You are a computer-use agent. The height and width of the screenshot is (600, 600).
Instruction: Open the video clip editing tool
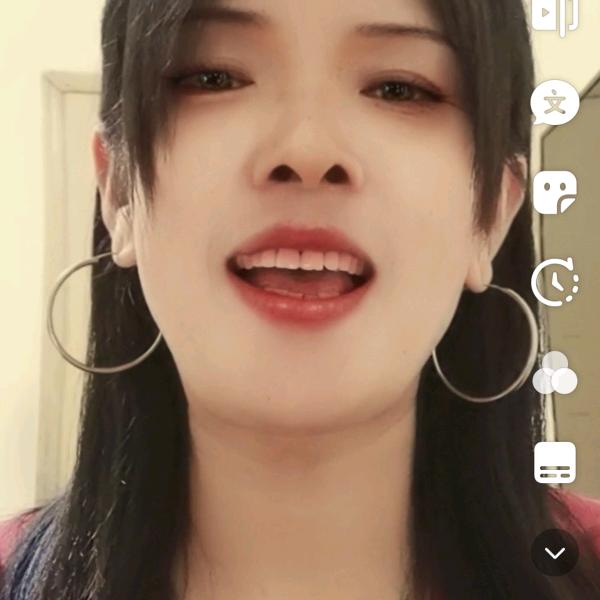pyautogui.click(x=554, y=15)
